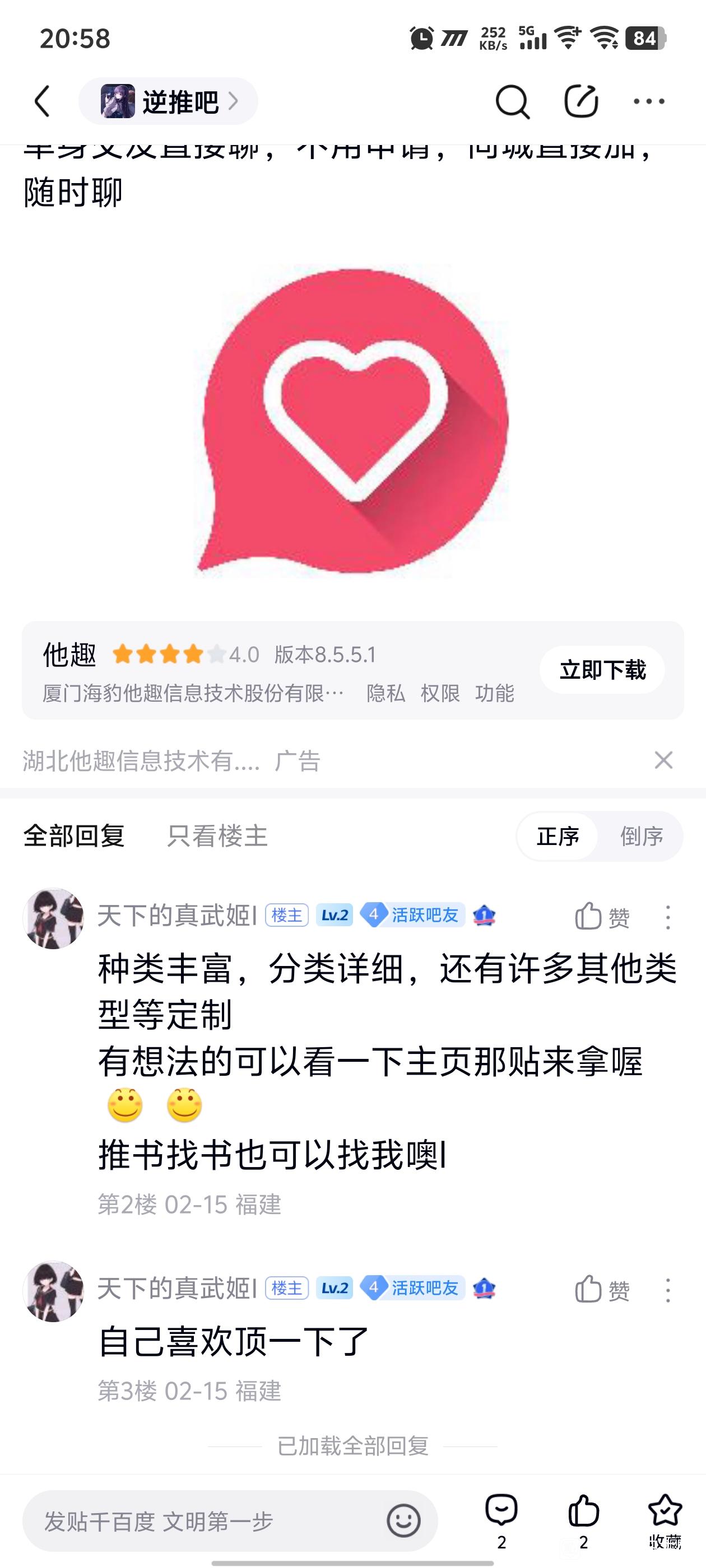
Task: Like the 第3楼 reply
Action: point(602,1289)
